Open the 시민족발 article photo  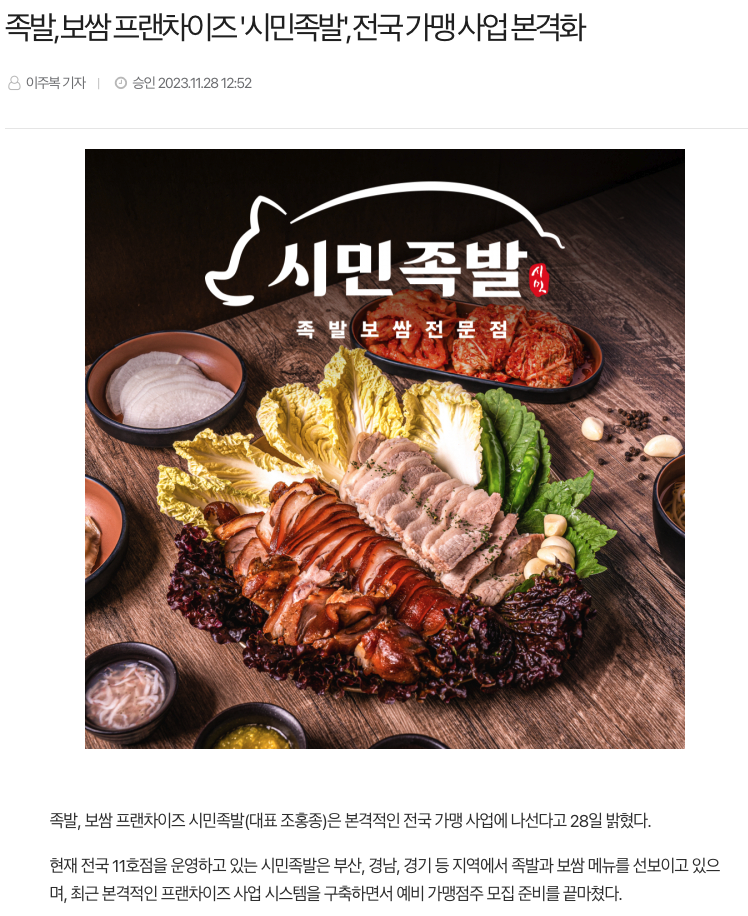click(385, 448)
